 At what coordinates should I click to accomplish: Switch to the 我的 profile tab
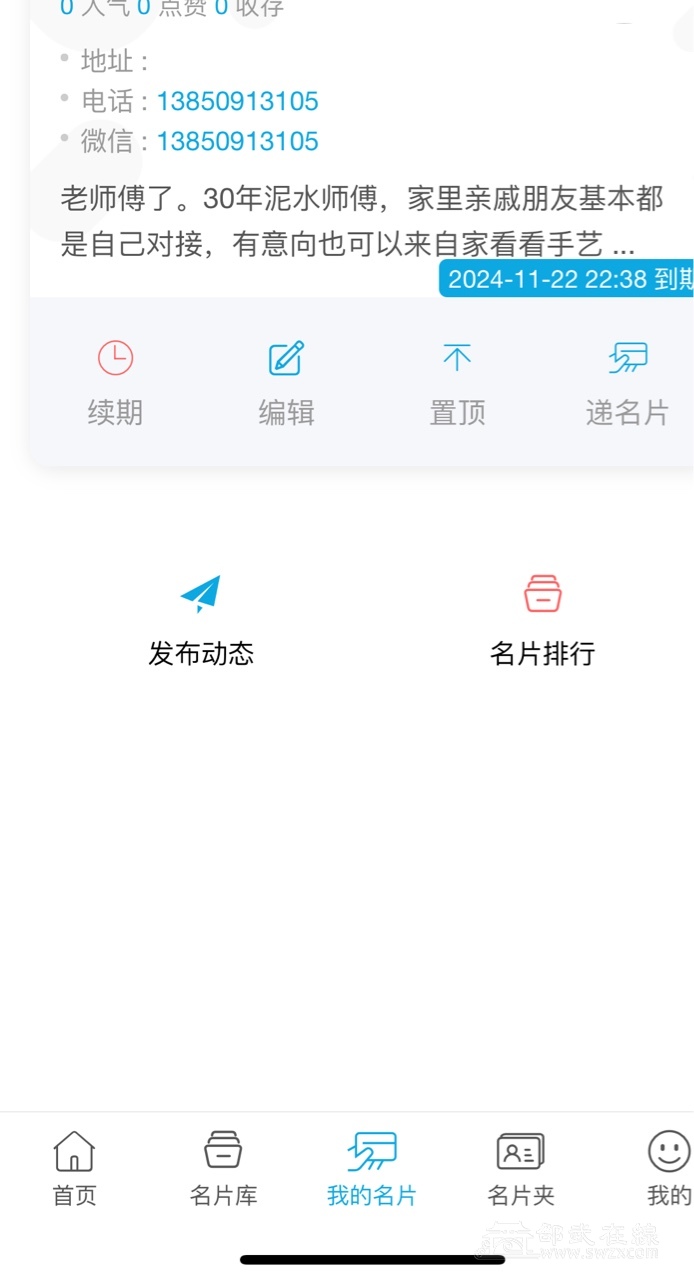(x=668, y=1168)
